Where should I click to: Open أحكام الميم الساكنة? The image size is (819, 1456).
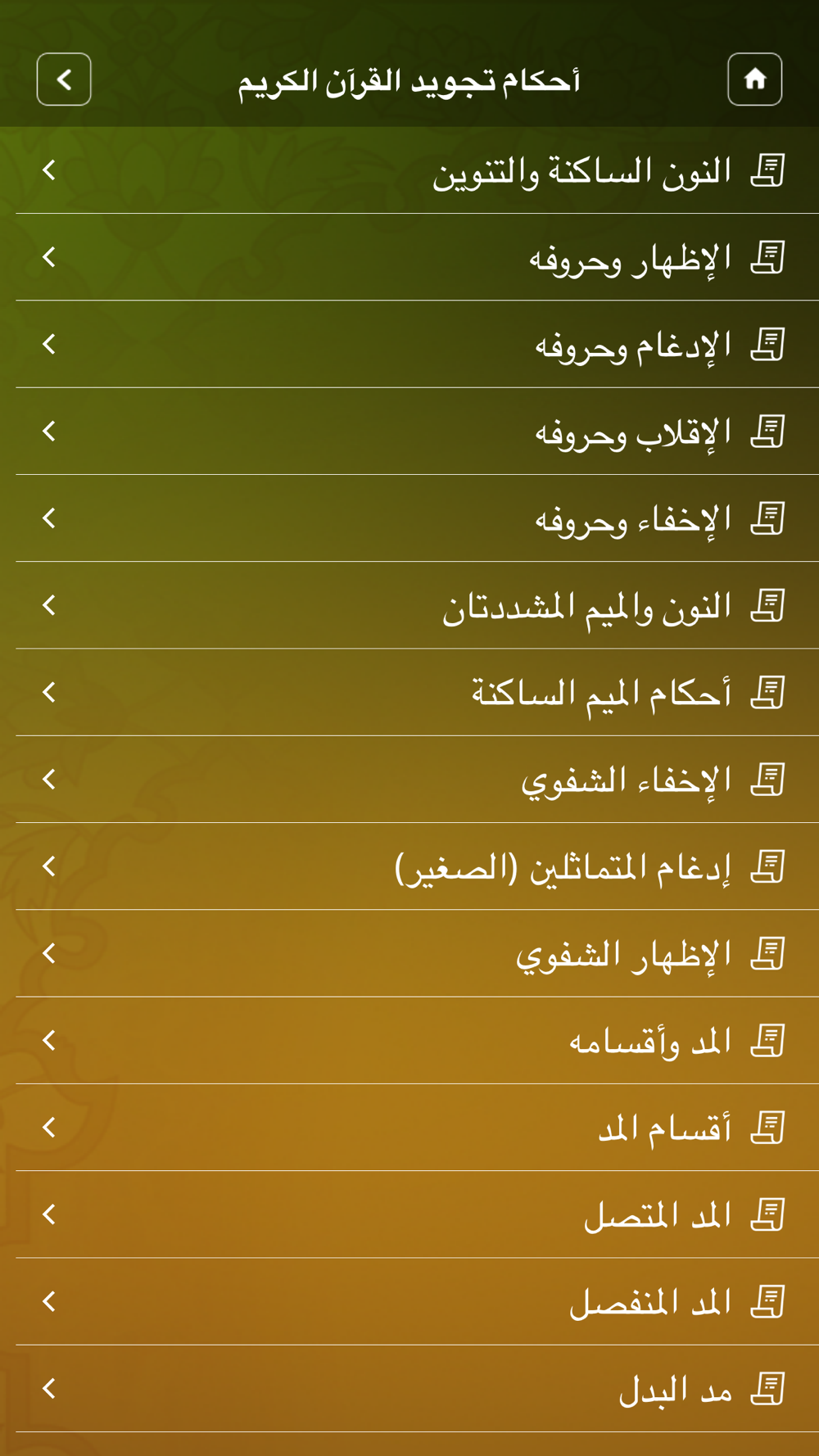point(409,693)
